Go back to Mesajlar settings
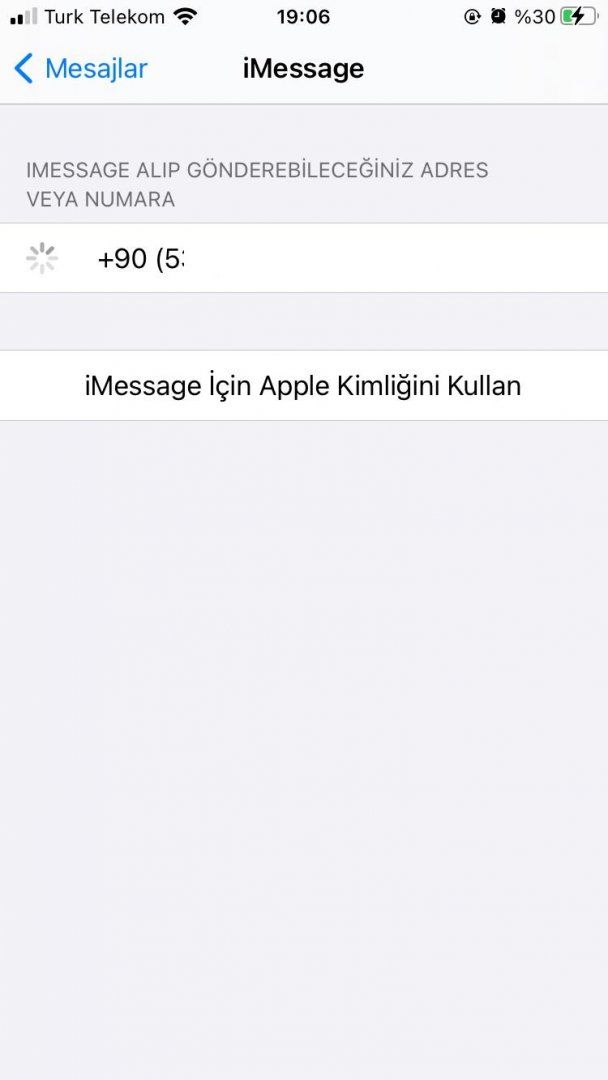 pyautogui.click(x=81, y=69)
